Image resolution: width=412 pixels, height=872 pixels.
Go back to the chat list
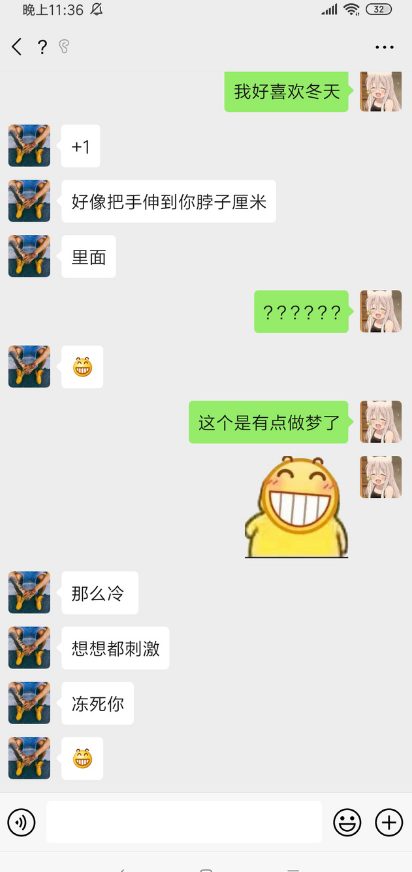(17, 47)
